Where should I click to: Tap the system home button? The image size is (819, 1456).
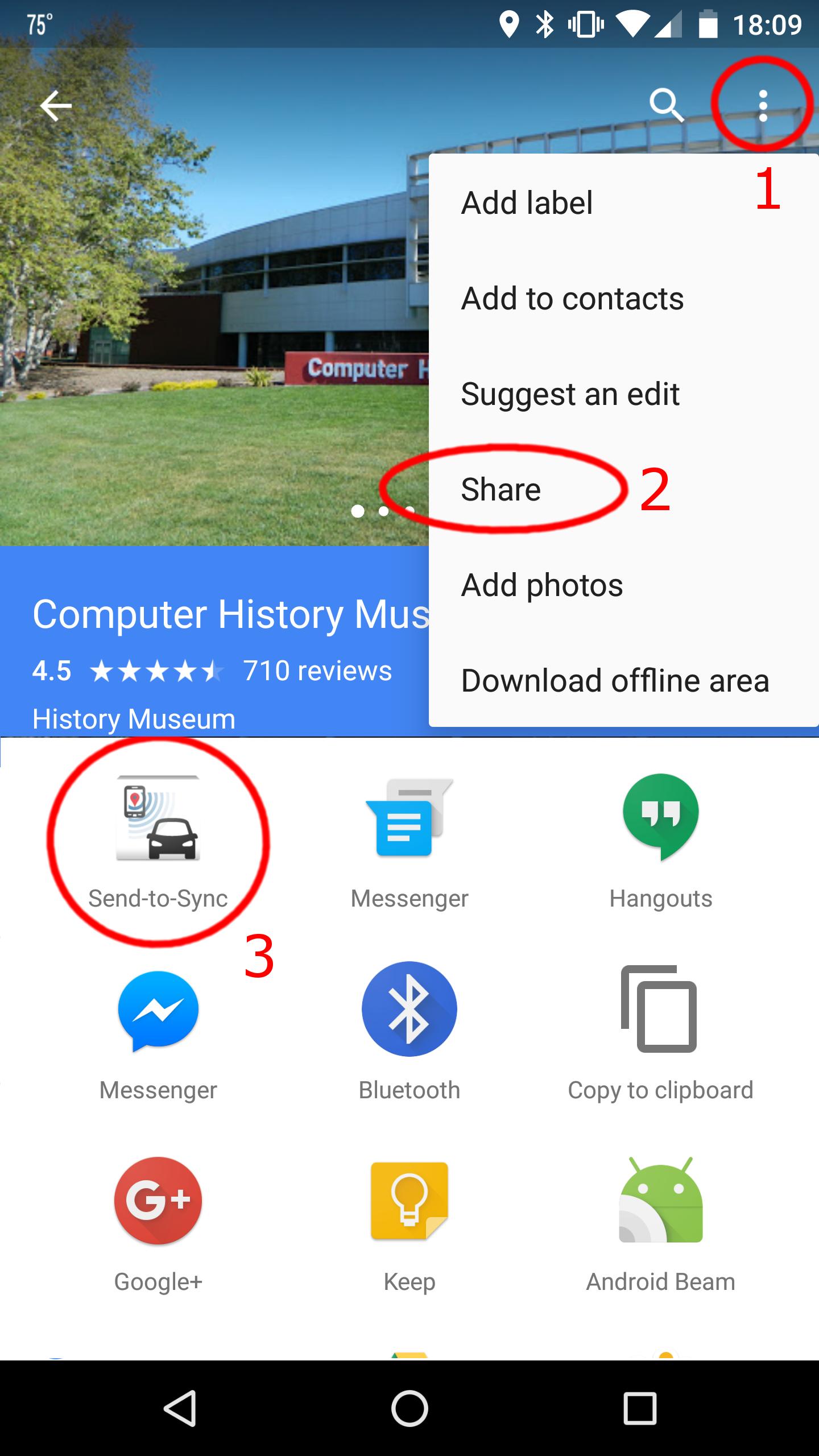[409, 1409]
